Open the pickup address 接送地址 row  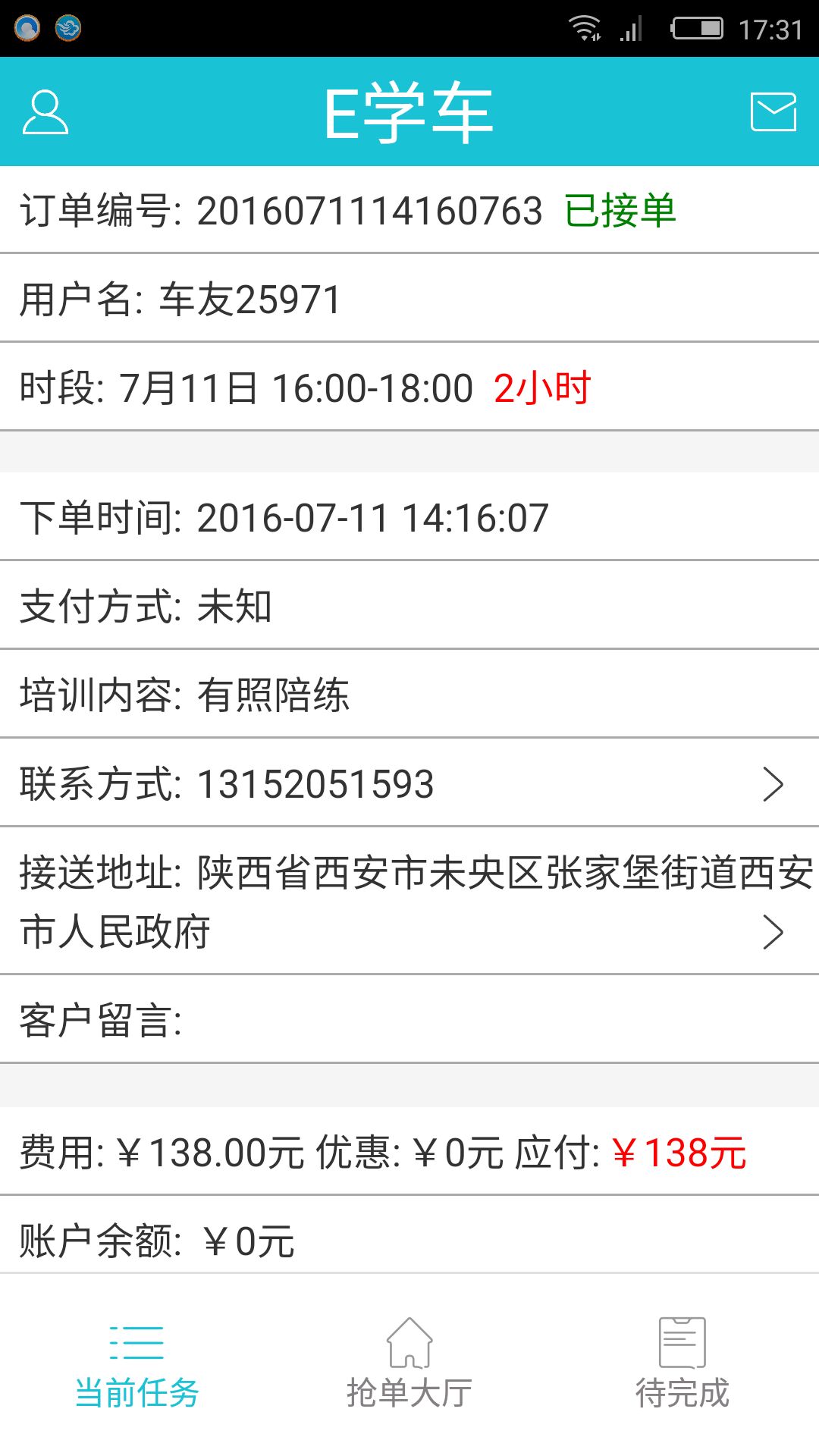(x=409, y=901)
